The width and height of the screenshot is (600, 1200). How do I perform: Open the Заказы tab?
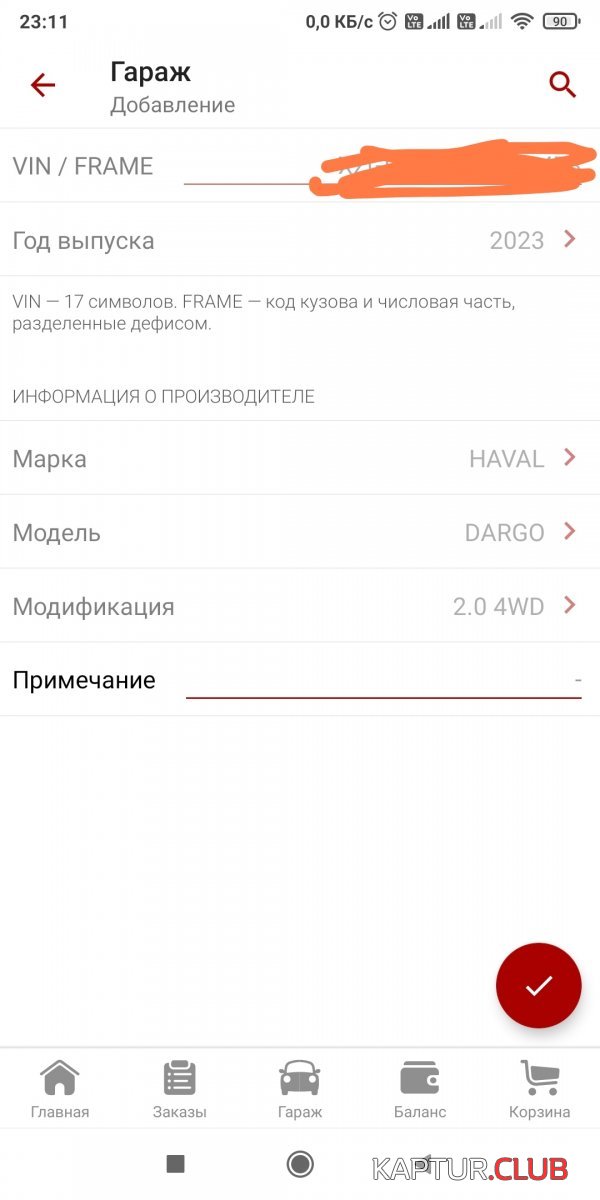[180, 1089]
